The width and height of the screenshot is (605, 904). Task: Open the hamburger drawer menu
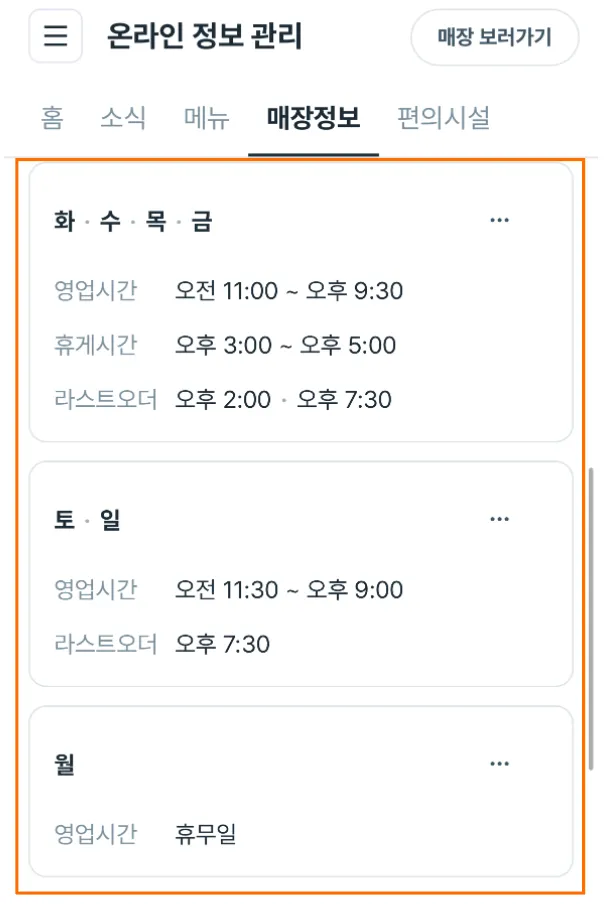(56, 37)
